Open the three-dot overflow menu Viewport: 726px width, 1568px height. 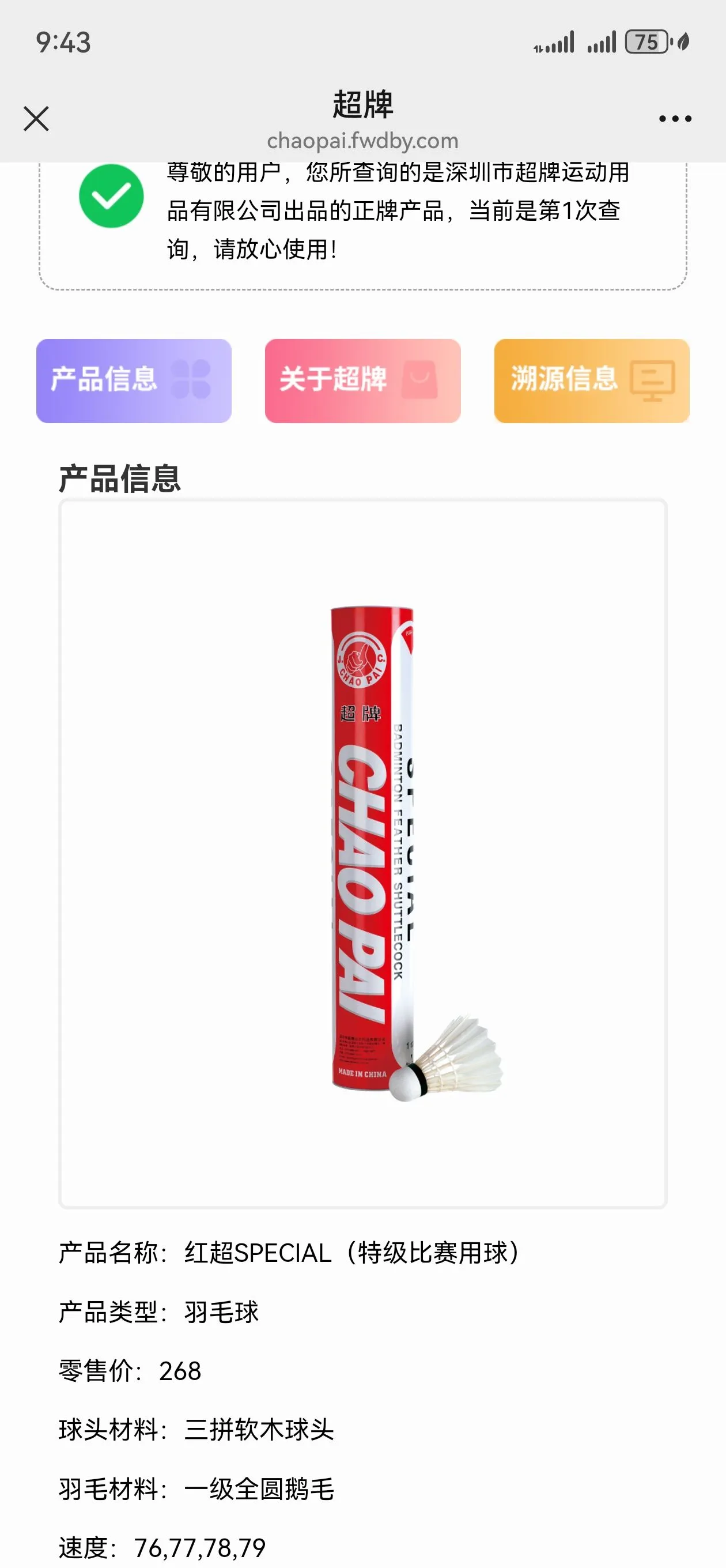(675, 119)
